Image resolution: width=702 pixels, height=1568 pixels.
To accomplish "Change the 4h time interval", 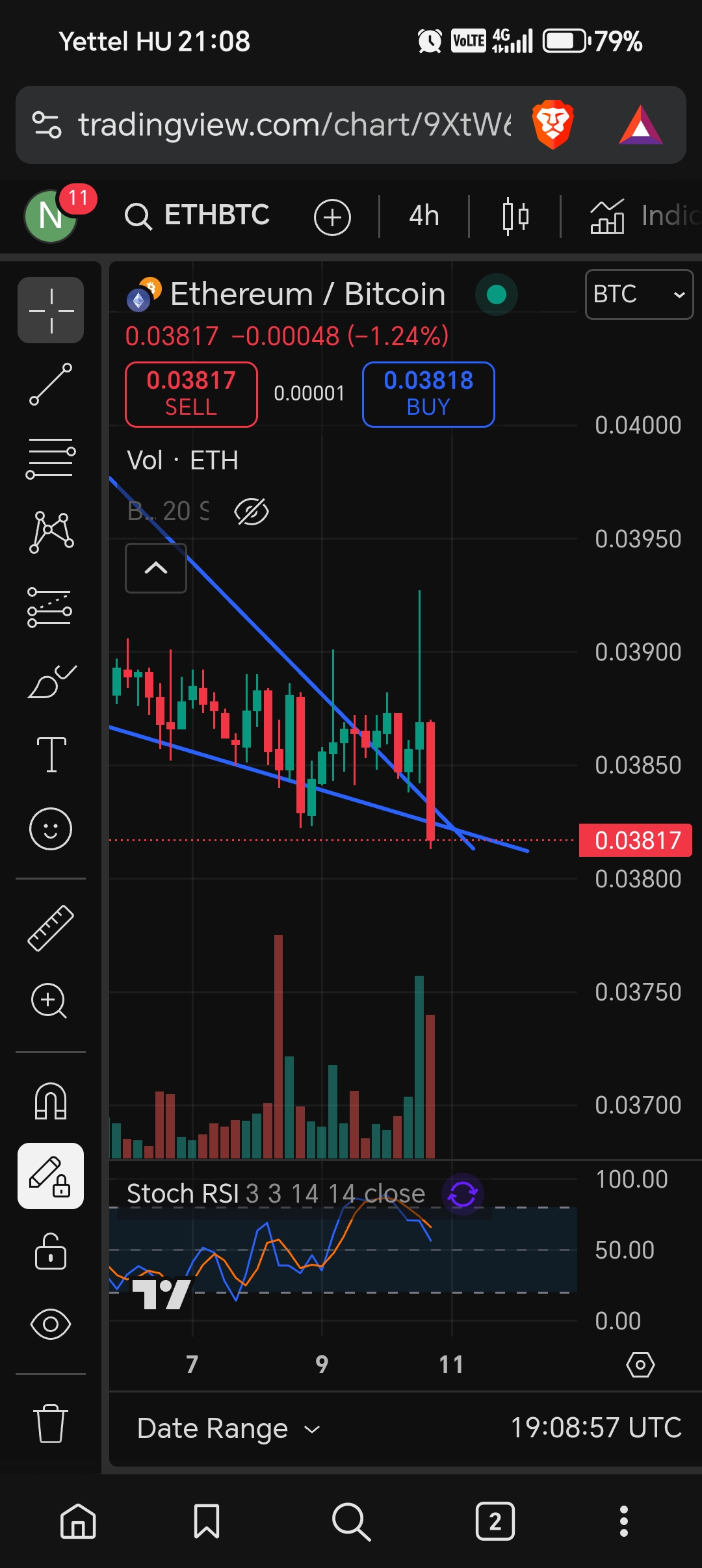I will [x=424, y=216].
